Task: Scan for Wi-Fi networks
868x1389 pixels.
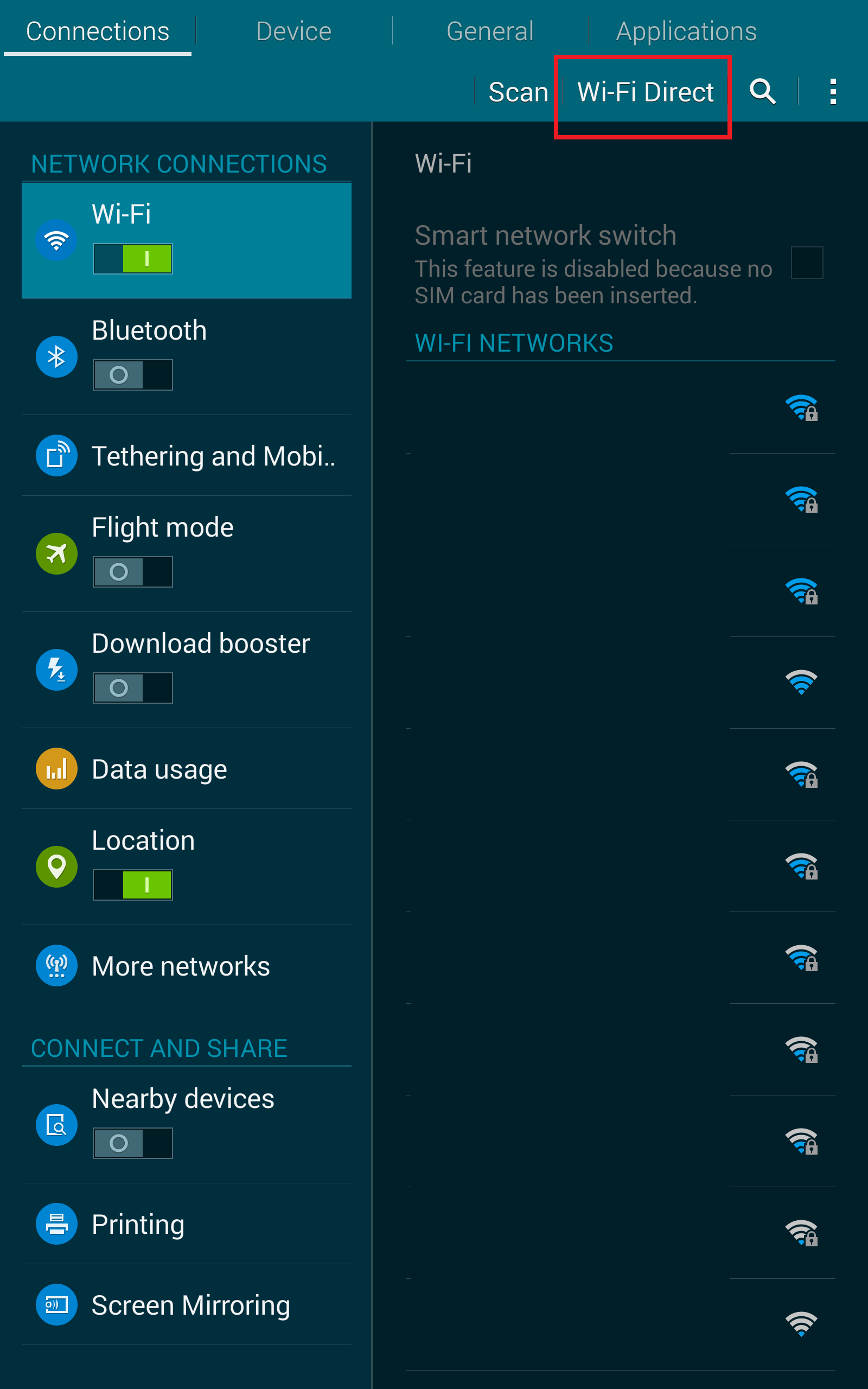Action: click(518, 92)
